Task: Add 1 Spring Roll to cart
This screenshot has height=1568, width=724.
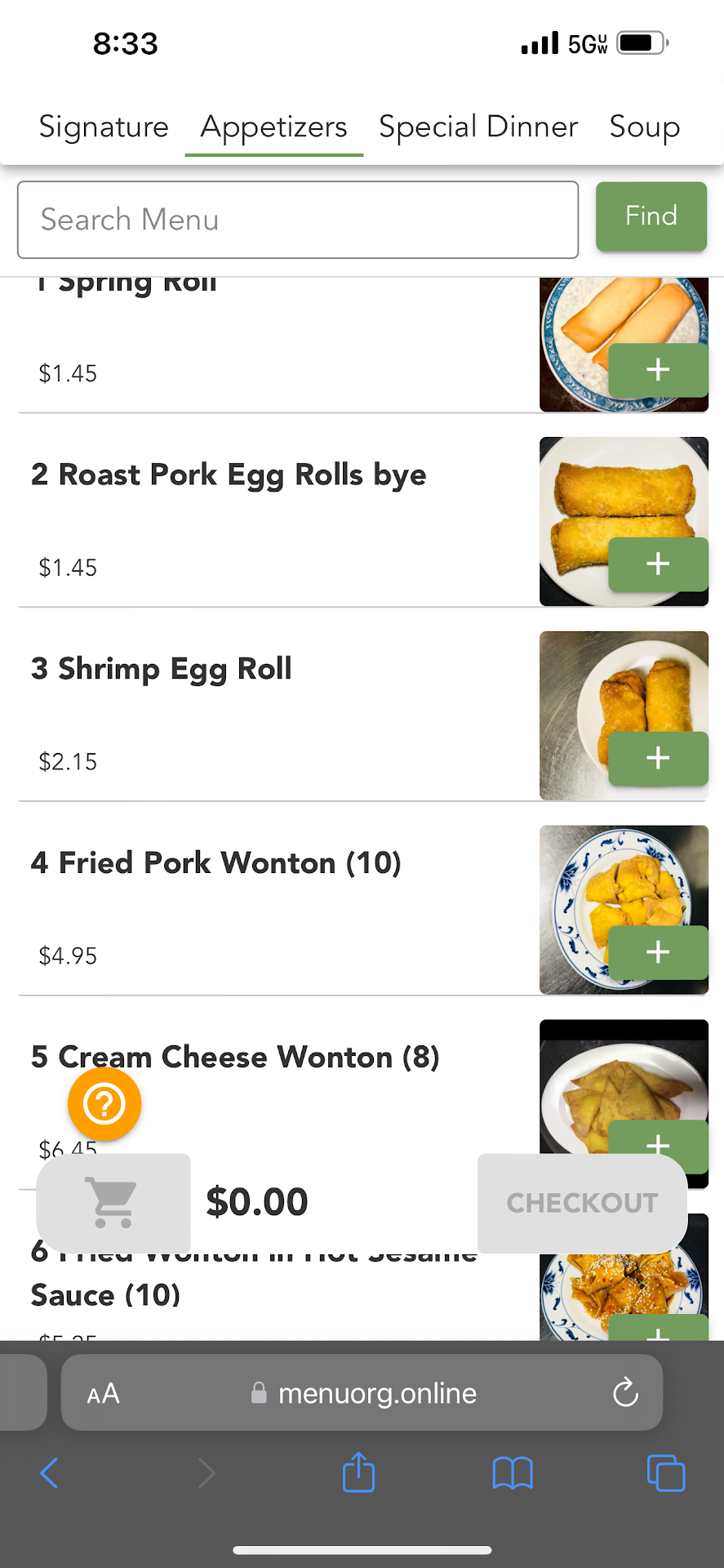Action: click(x=658, y=370)
